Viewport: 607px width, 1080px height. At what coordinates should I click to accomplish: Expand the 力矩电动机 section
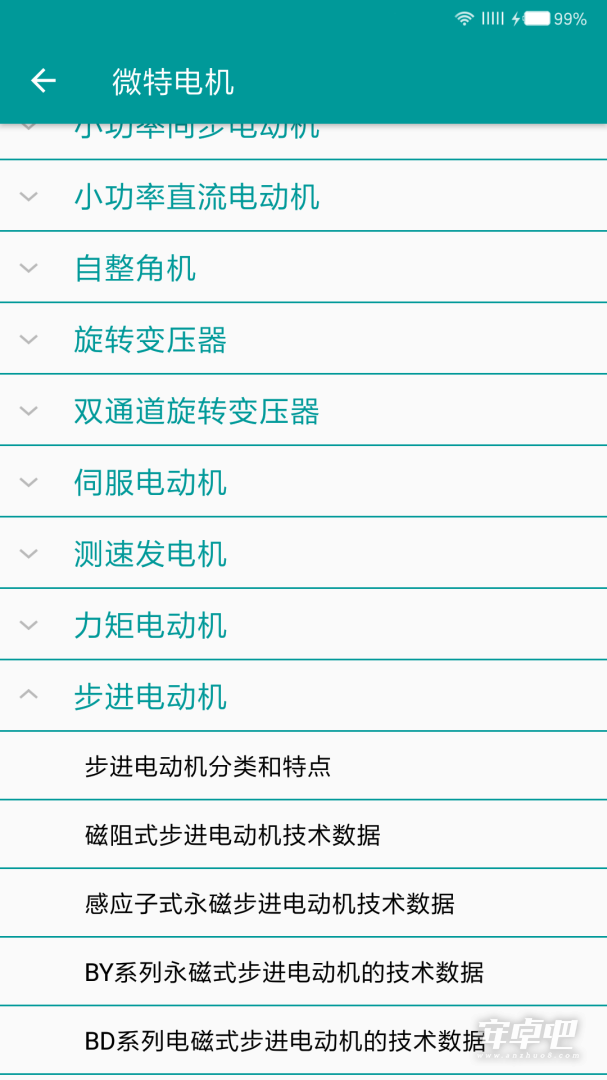[303, 625]
